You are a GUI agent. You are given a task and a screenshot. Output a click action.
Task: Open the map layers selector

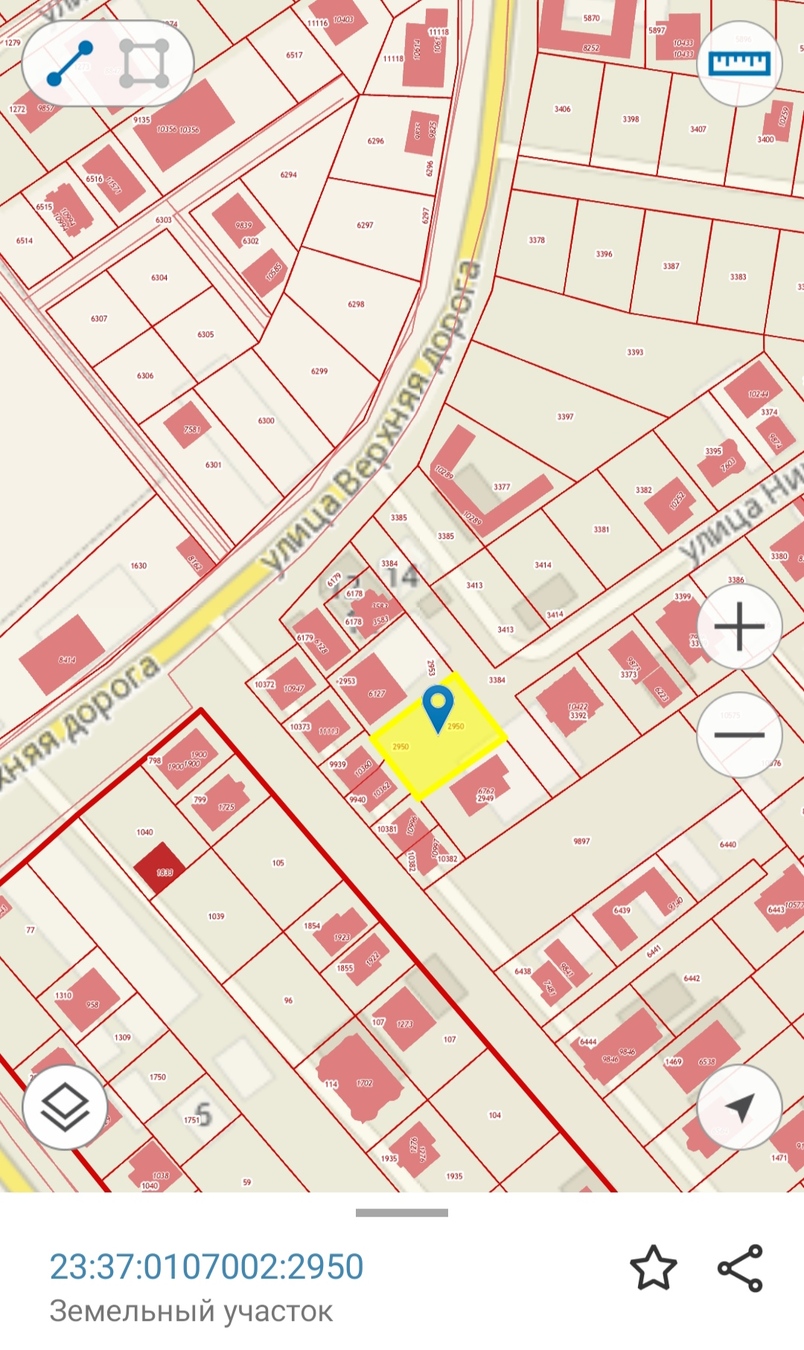(65, 1107)
